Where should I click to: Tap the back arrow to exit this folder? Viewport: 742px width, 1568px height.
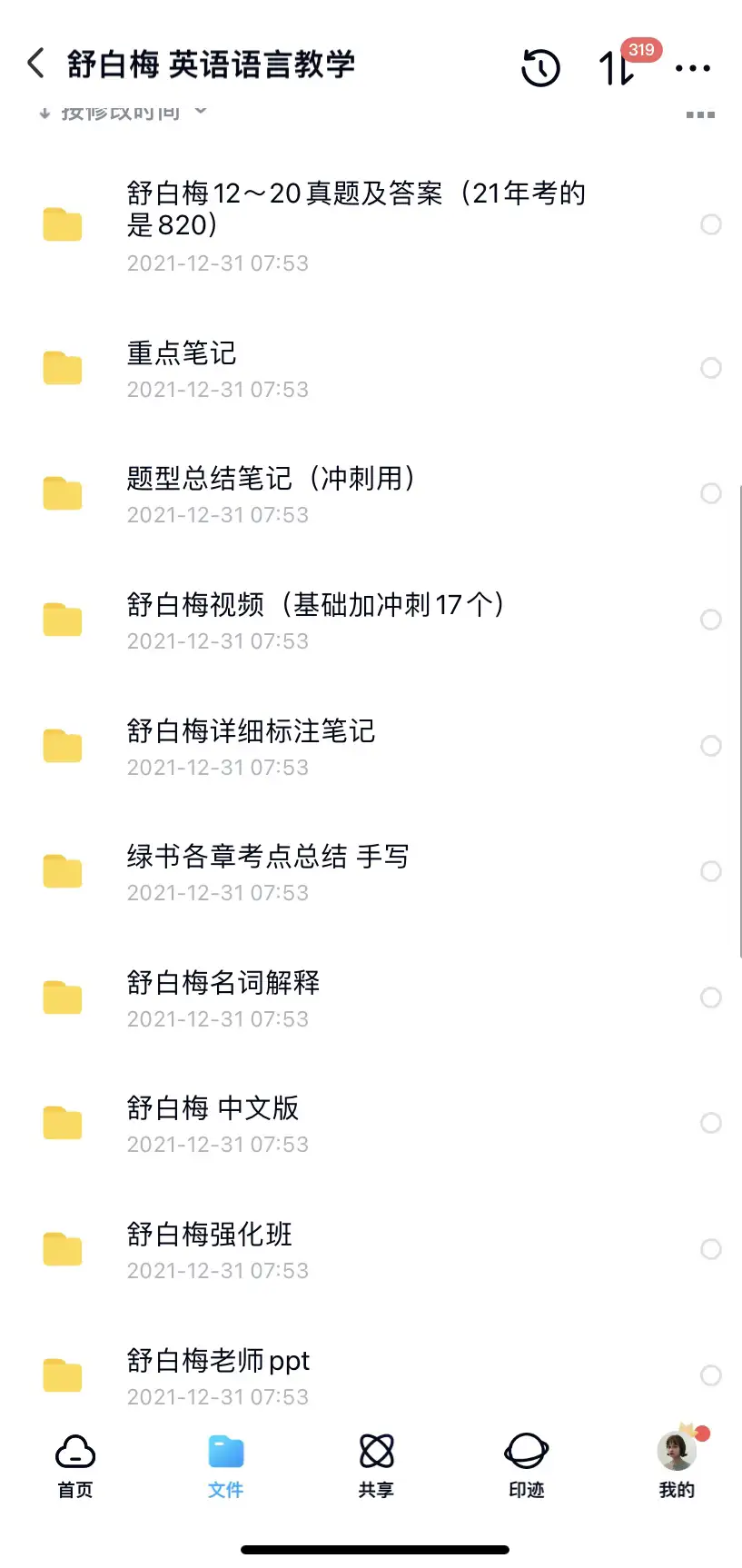click(x=35, y=65)
